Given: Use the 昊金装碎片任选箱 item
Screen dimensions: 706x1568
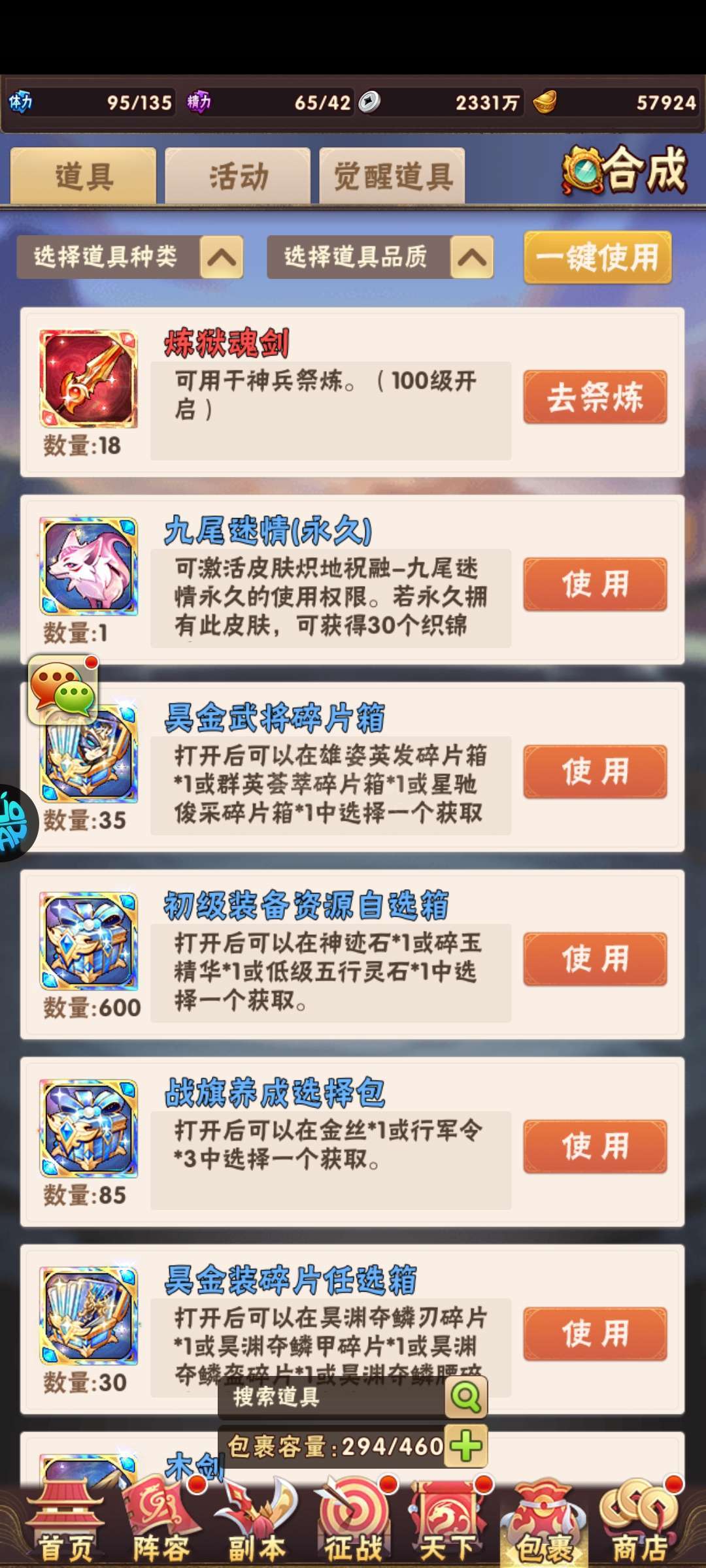Looking at the screenshot, I should (595, 1334).
